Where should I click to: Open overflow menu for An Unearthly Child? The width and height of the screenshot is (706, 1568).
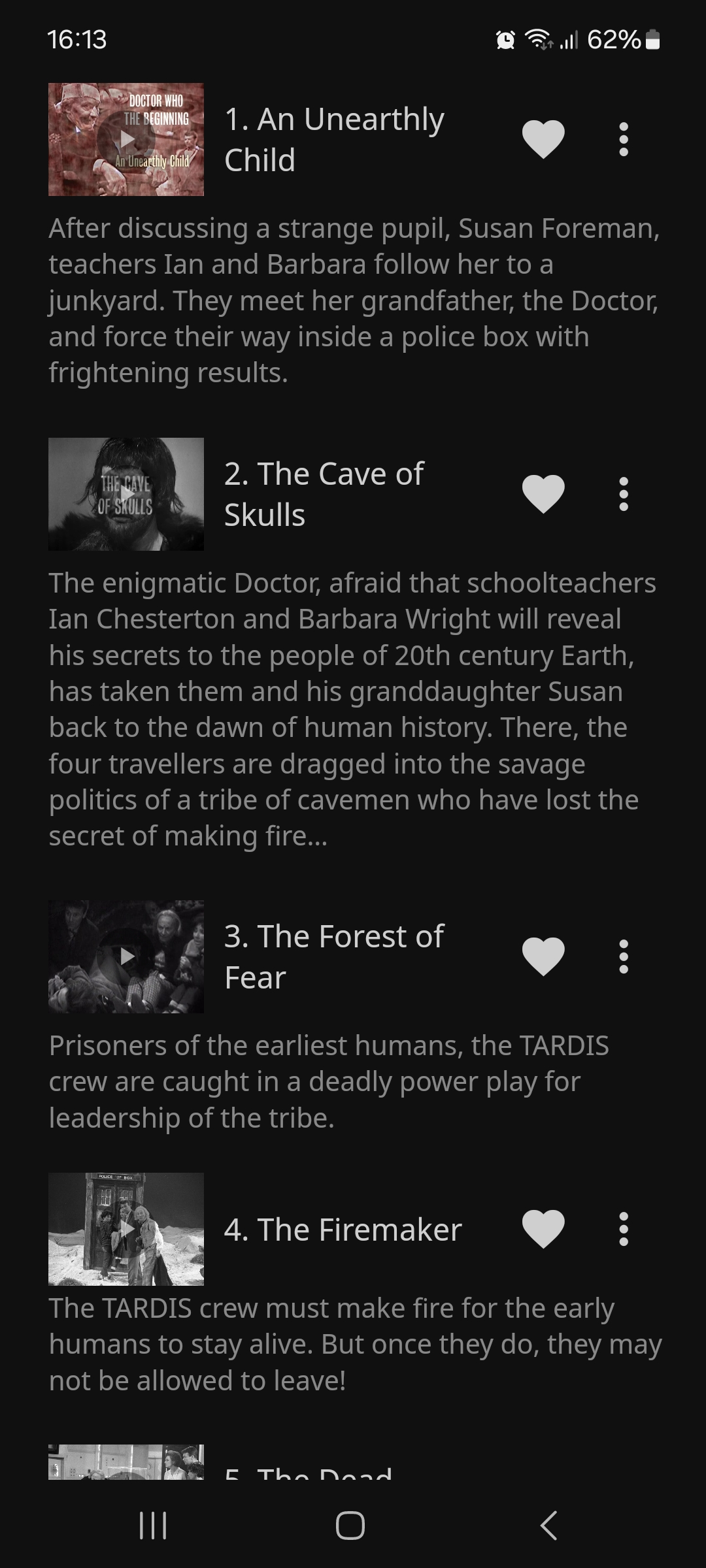pyautogui.click(x=624, y=139)
